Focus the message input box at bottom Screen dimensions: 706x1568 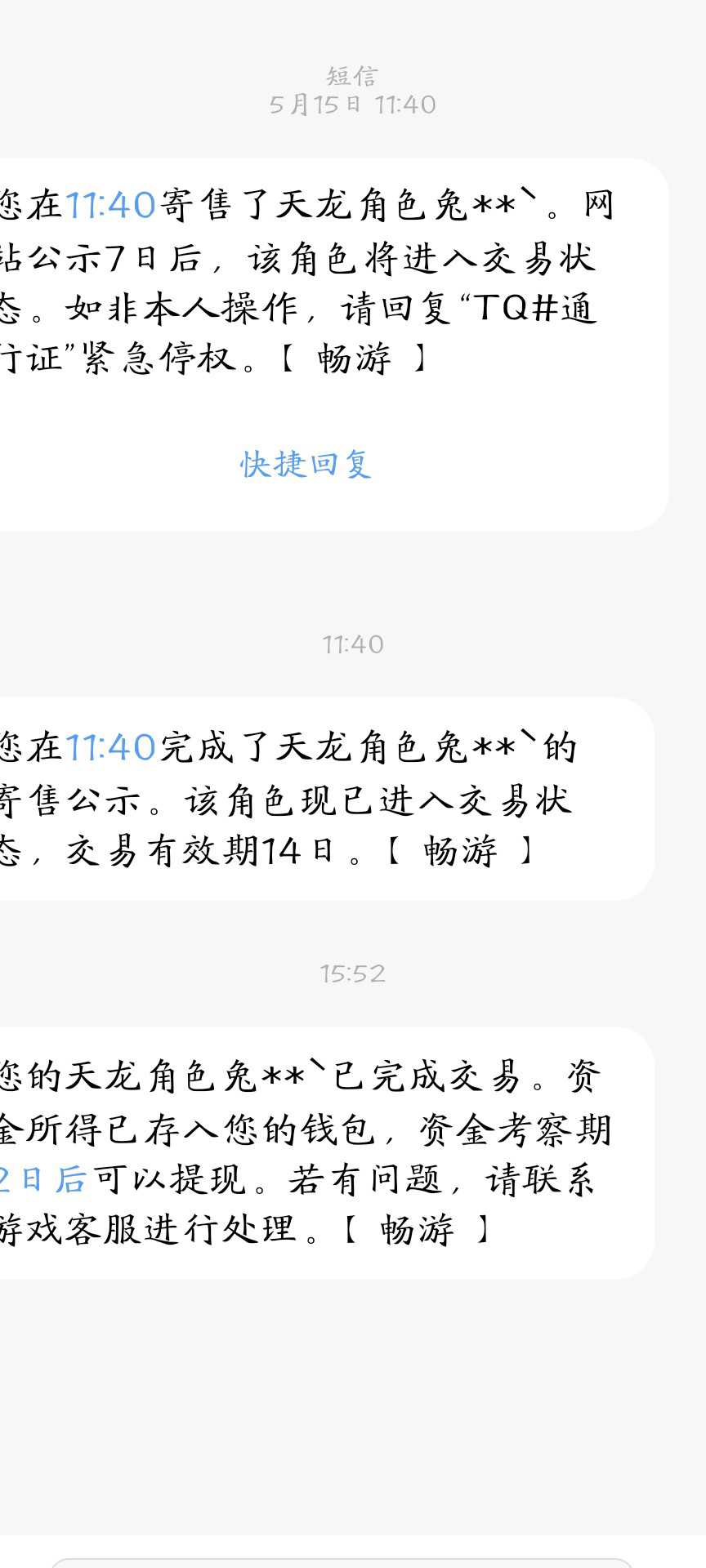click(343, 1561)
